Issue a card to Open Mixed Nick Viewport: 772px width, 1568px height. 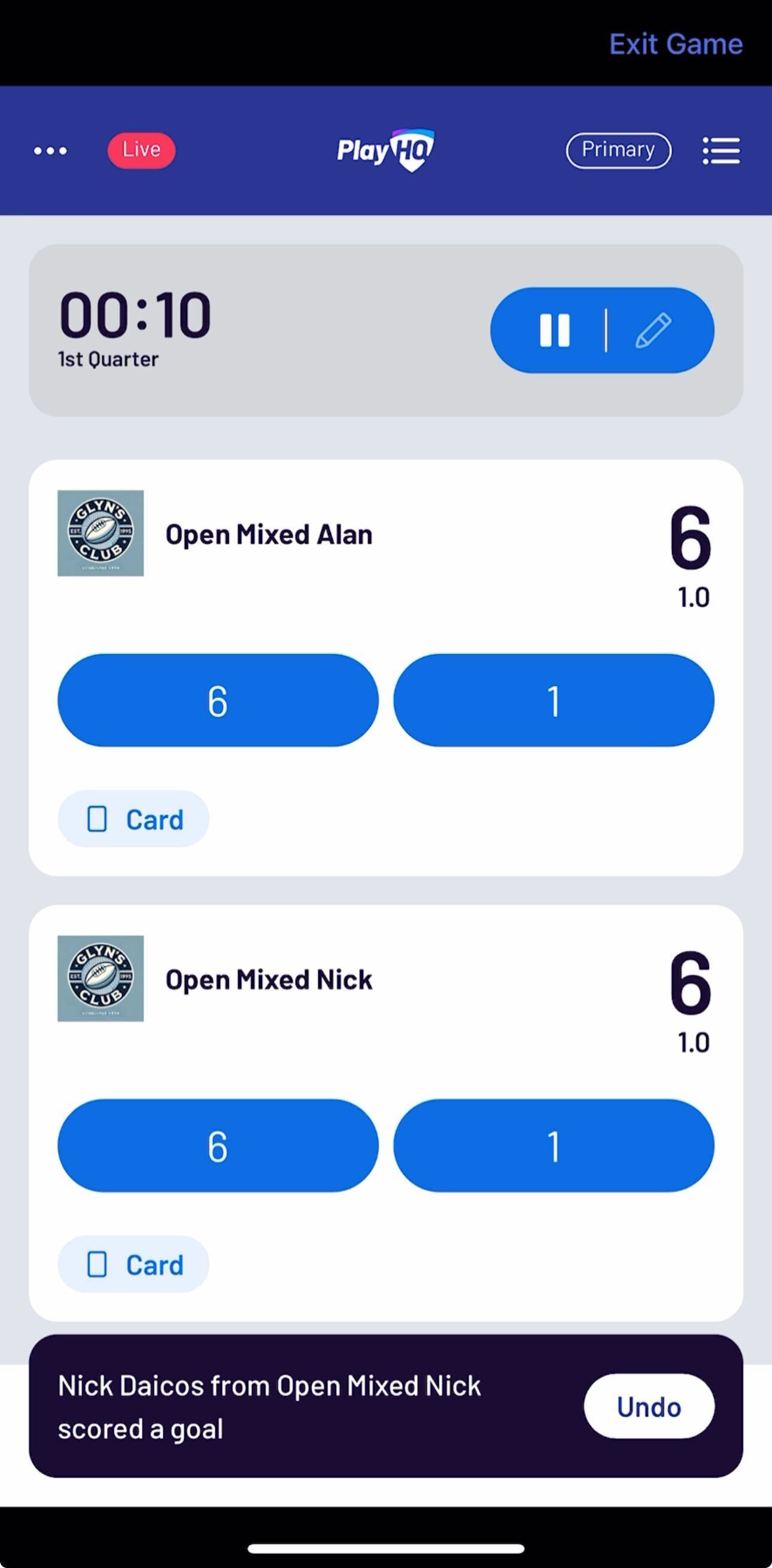[x=133, y=1265]
